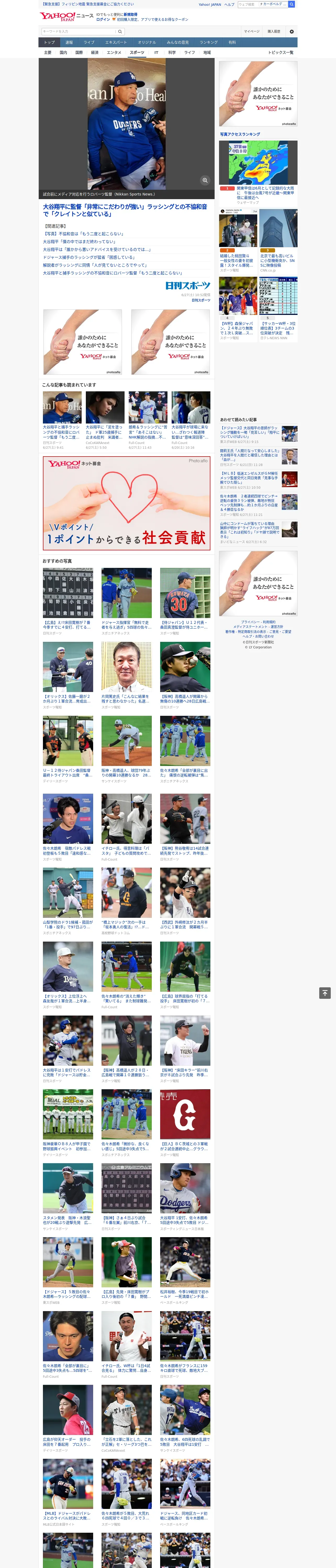Select the エンタメ category
This screenshot has width=336, height=1568.
114,52
